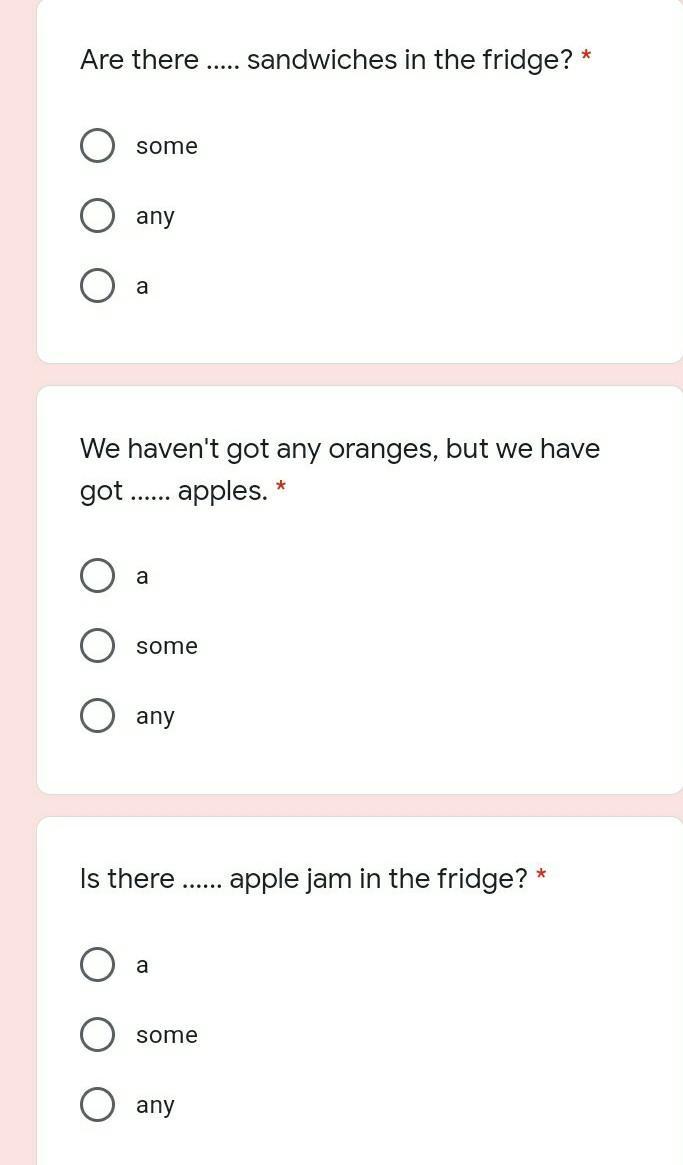Pick 'any' for the apple jam question
Image resolution: width=683 pixels, height=1165 pixels.
tap(97, 1105)
